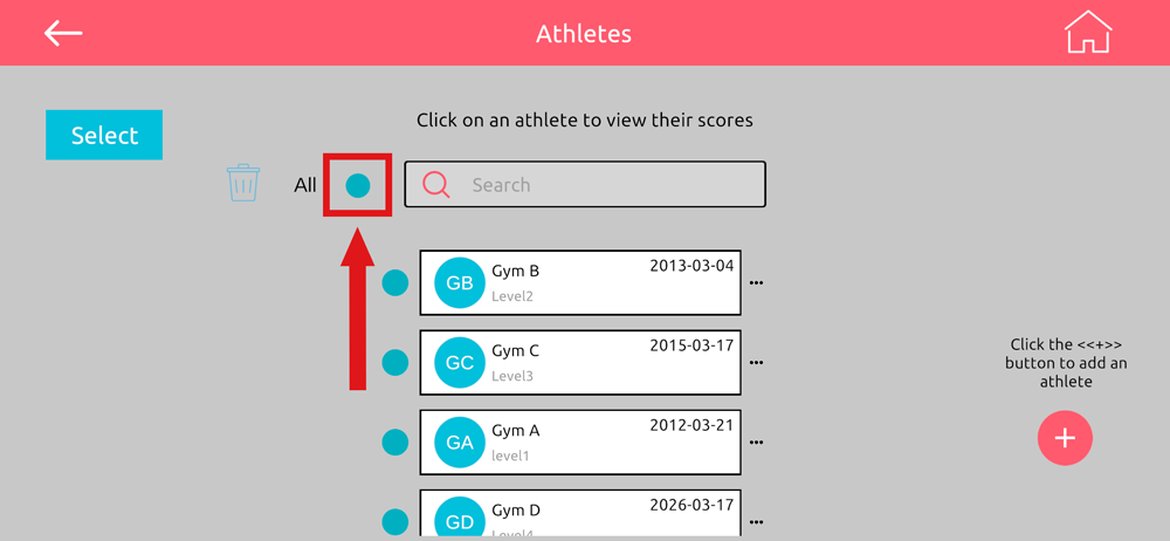Open Gym D athlete scores
Image resolution: width=1170 pixels, height=541 pixels.
point(580,514)
